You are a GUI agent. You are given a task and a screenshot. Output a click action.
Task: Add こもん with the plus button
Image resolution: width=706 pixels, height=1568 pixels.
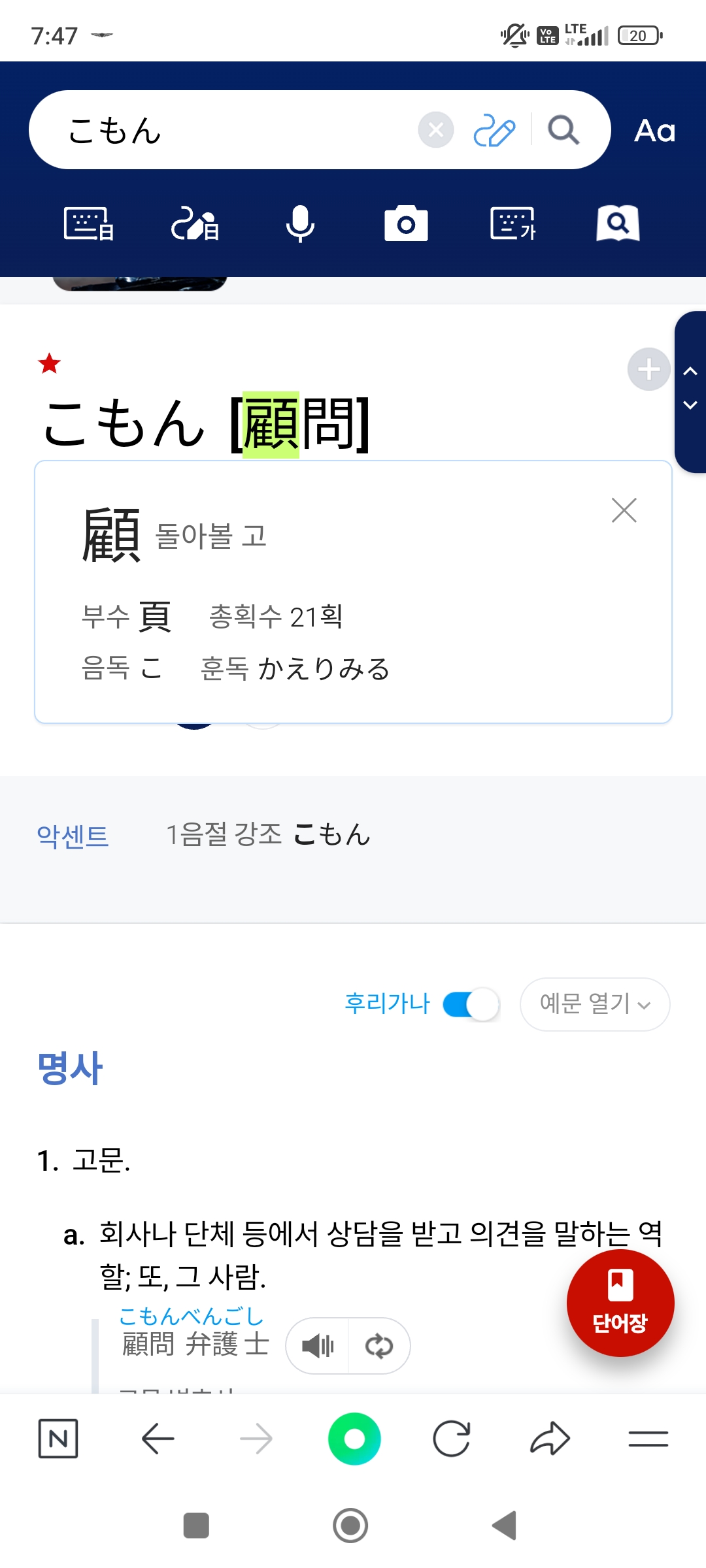click(x=648, y=369)
